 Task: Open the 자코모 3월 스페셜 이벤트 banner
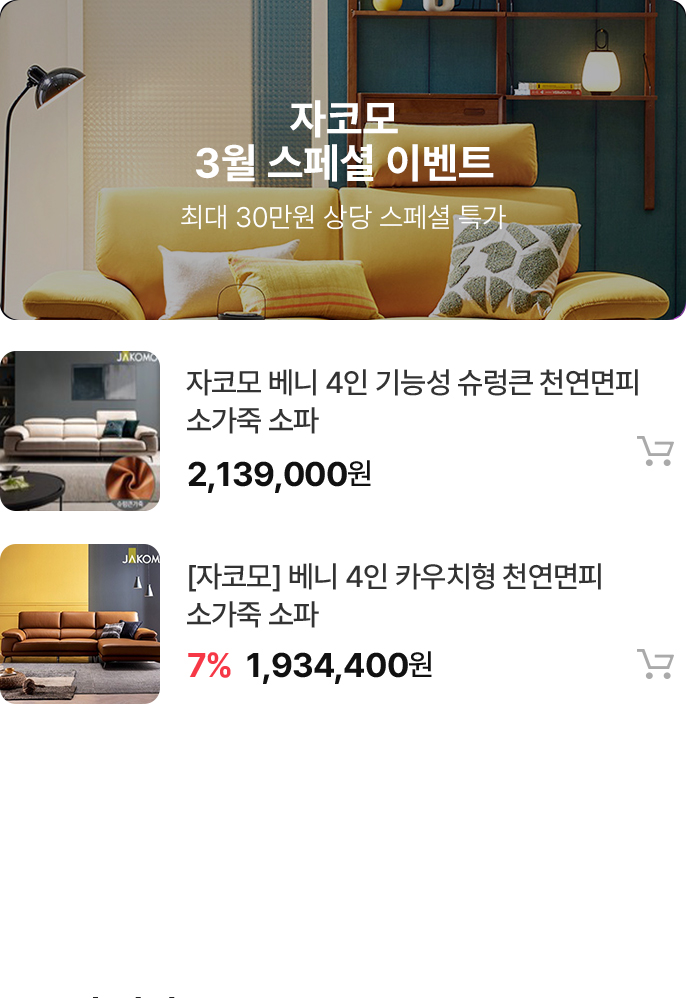(343, 160)
